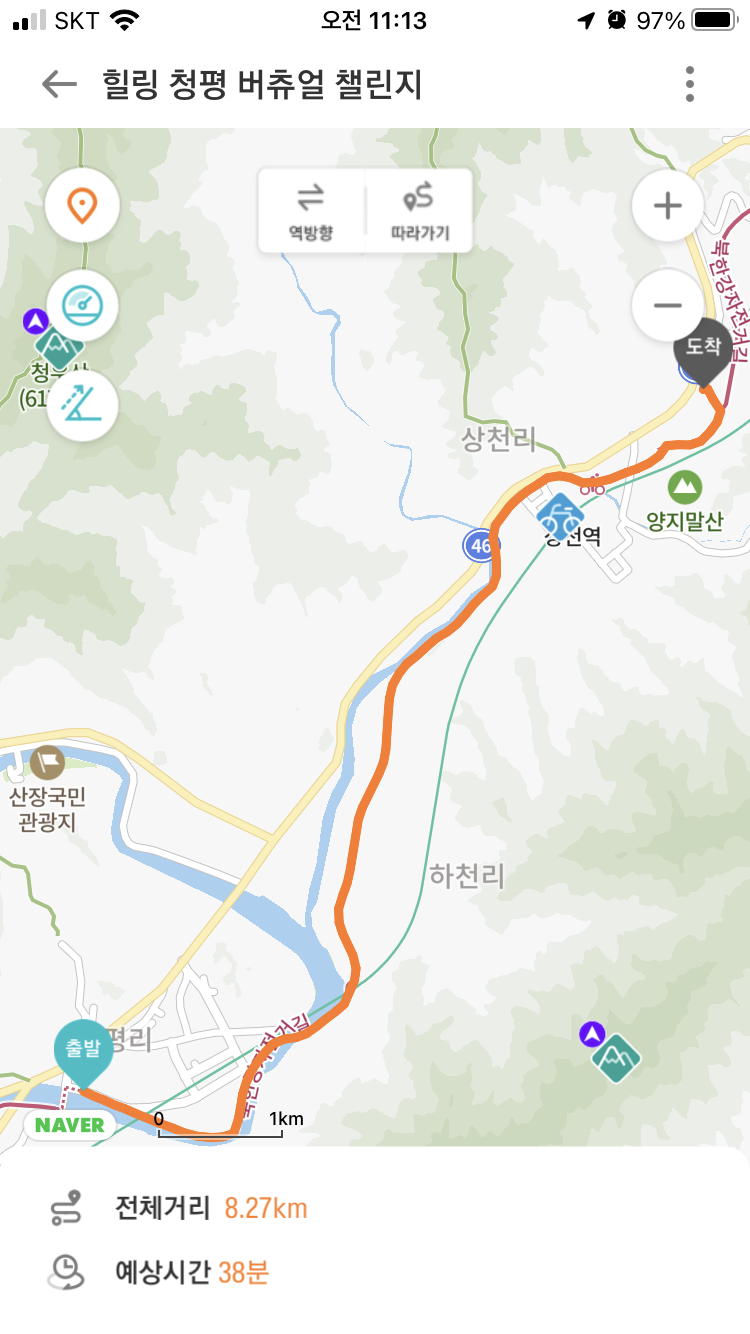
Task: Go back using the arrow icon
Action: click(59, 85)
